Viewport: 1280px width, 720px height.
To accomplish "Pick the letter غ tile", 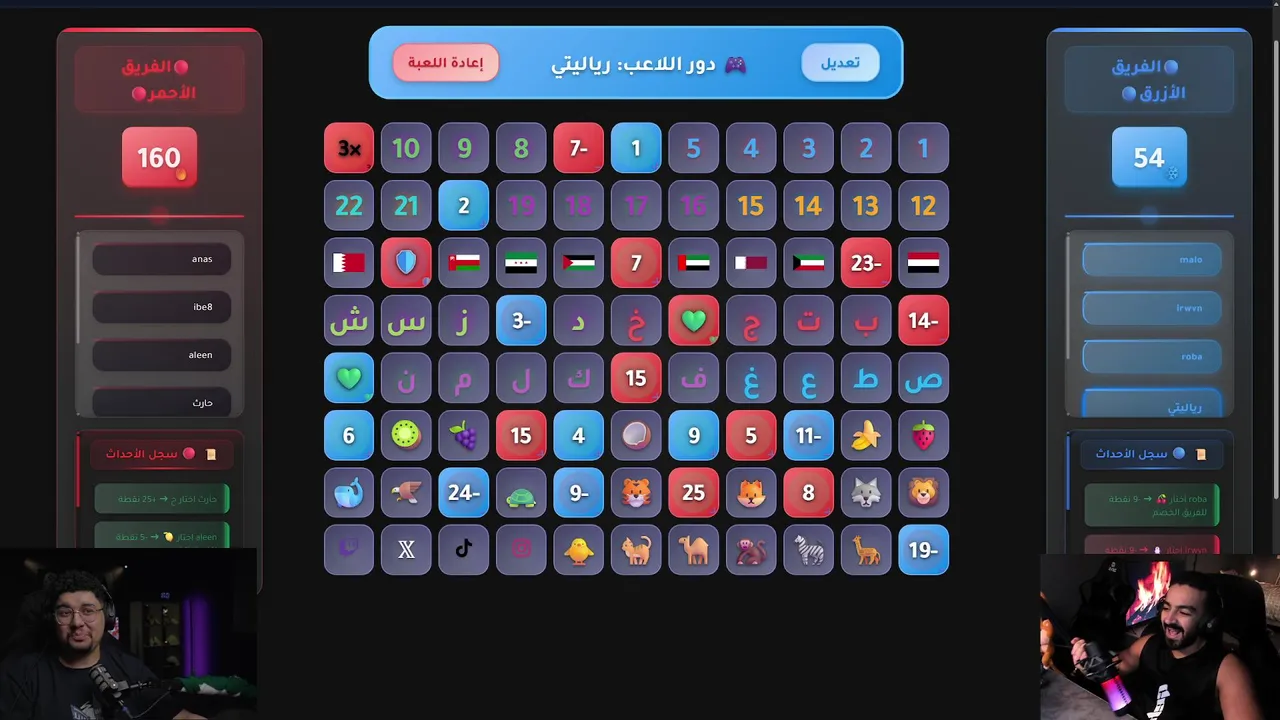I will (751, 378).
